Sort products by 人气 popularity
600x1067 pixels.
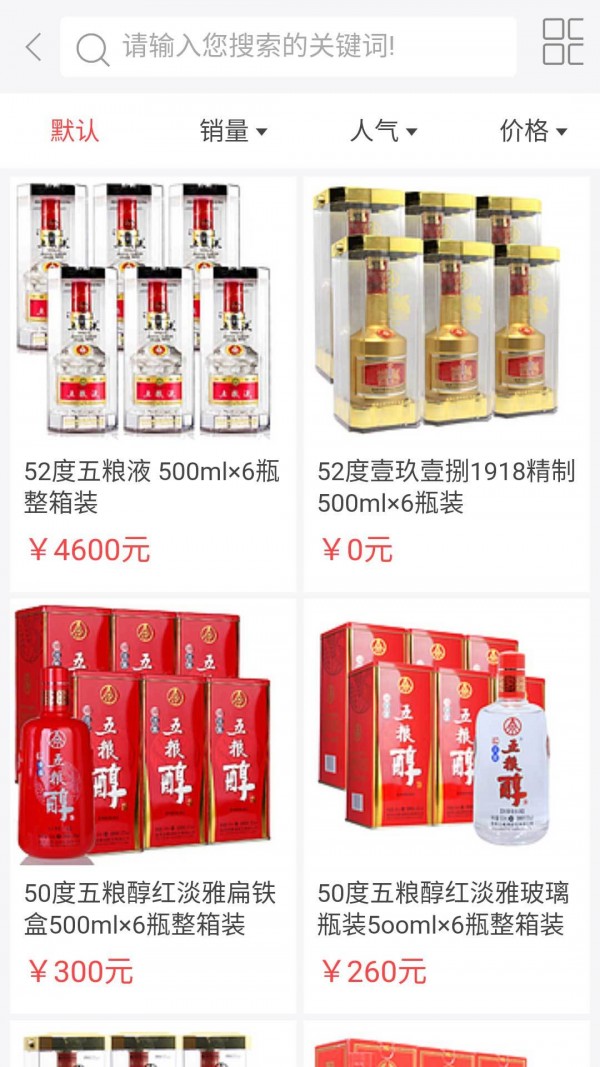pos(383,130)
